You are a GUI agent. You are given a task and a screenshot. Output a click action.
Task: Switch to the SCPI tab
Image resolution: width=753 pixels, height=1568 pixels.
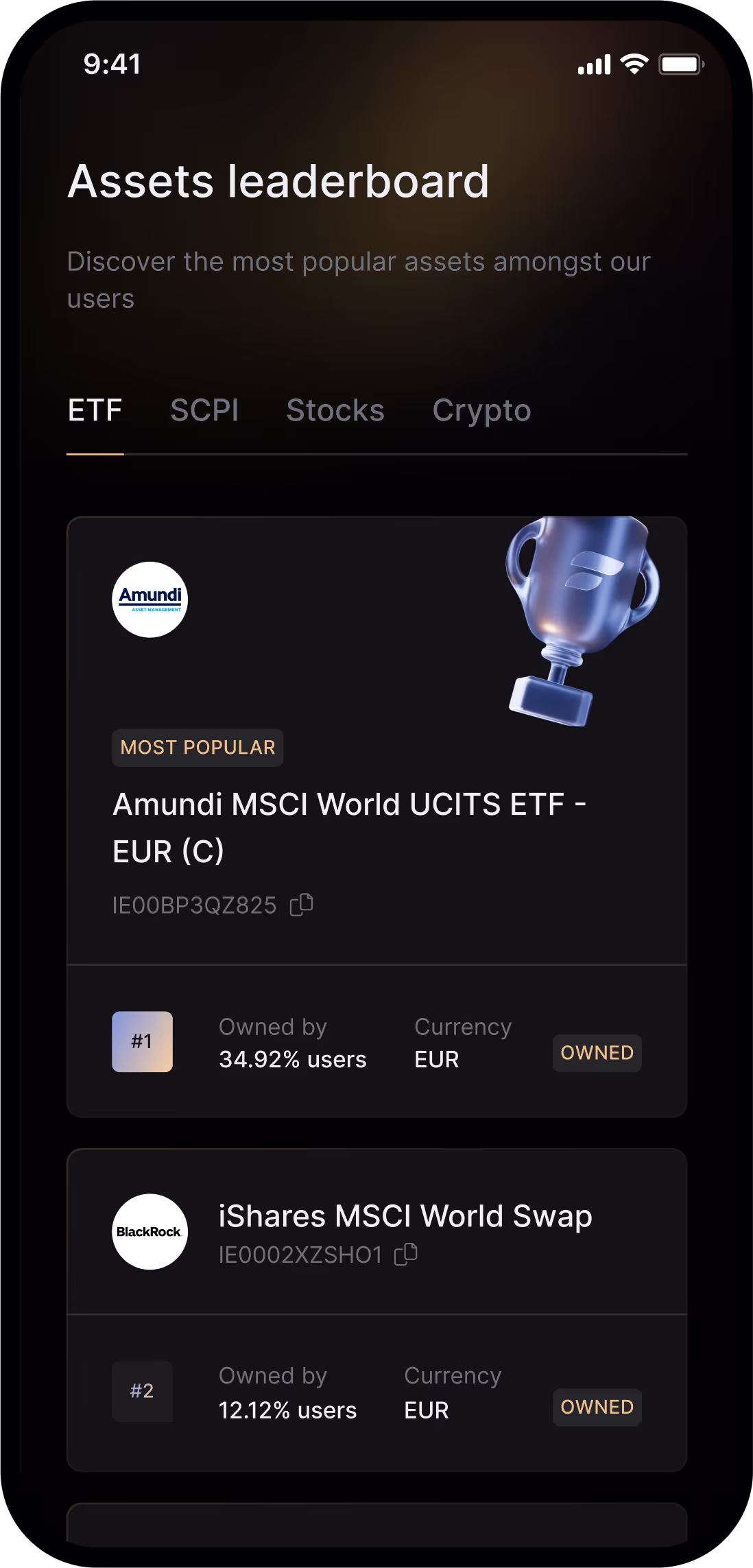click(204, 411)
